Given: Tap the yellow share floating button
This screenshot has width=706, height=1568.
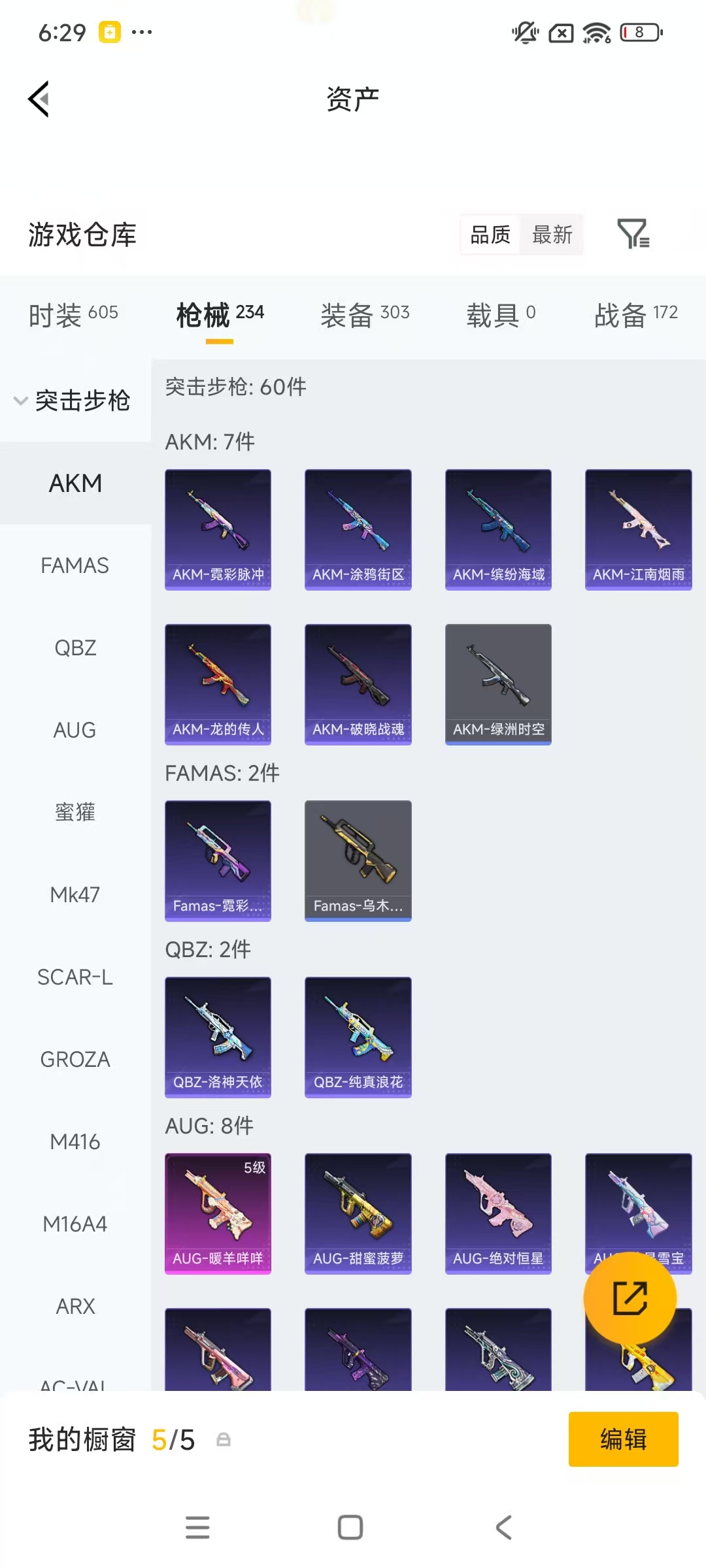Looking at the screenshot, I should click(630, 1298).
